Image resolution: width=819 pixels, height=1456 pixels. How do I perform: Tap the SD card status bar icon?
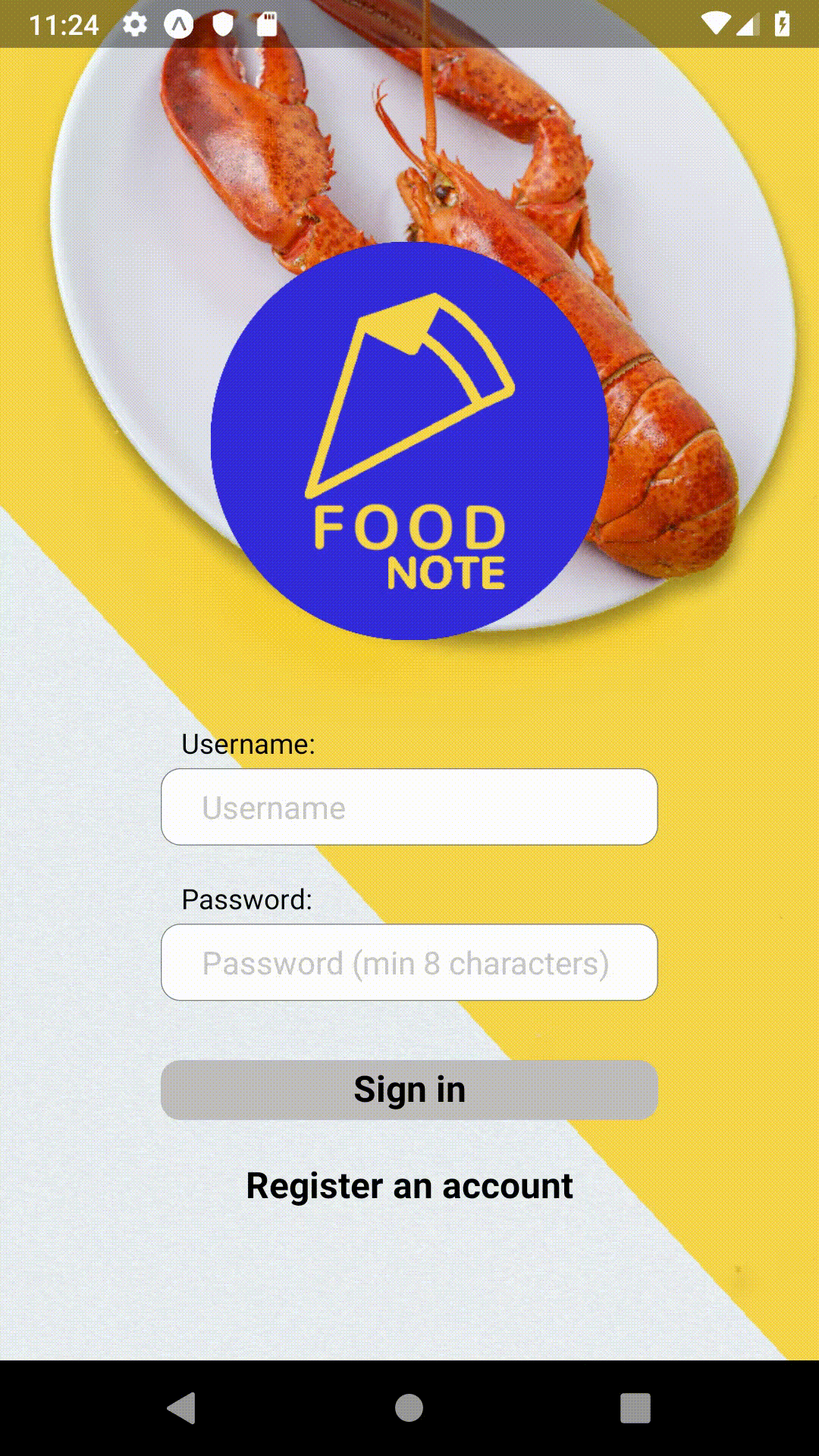265,23
